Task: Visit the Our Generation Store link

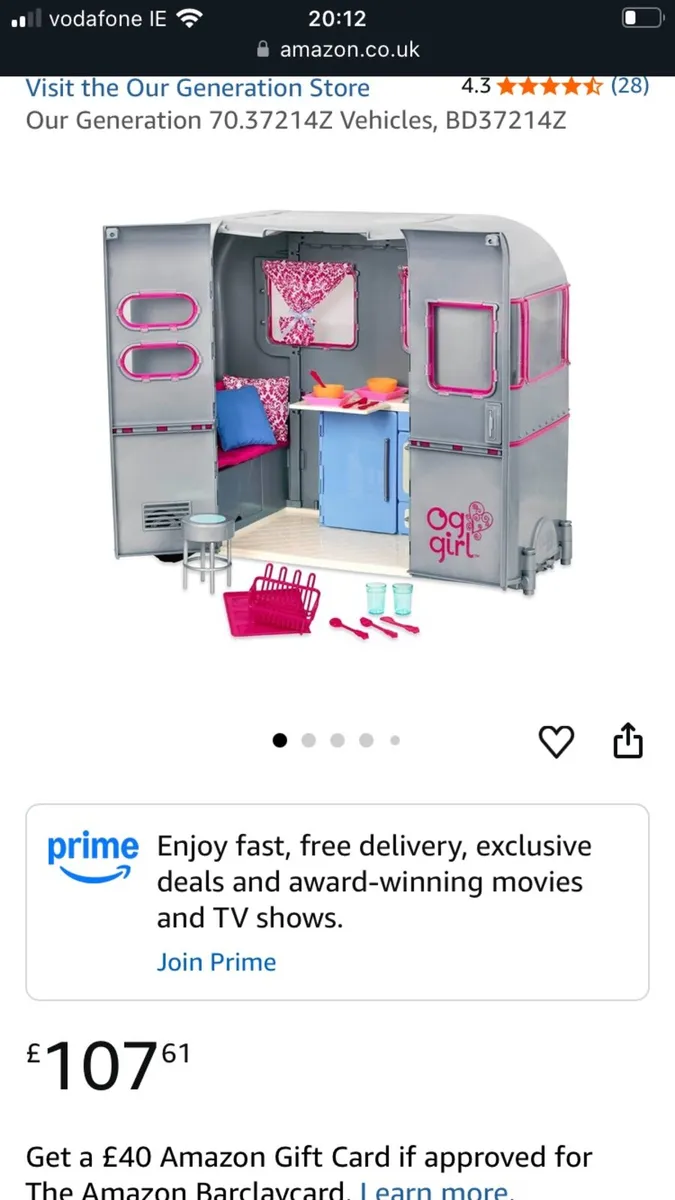Action: [197, 88]
